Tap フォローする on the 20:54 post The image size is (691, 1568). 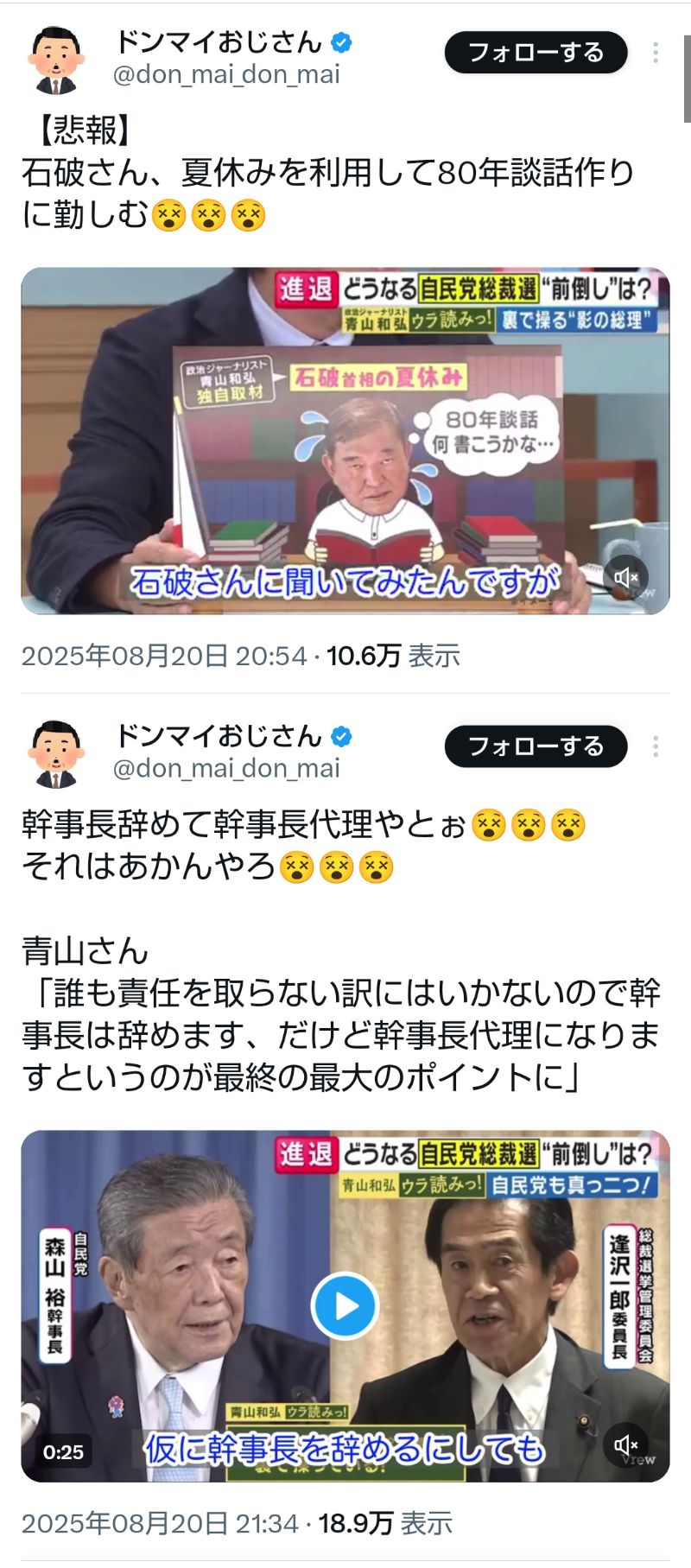[x=536, y=53]
